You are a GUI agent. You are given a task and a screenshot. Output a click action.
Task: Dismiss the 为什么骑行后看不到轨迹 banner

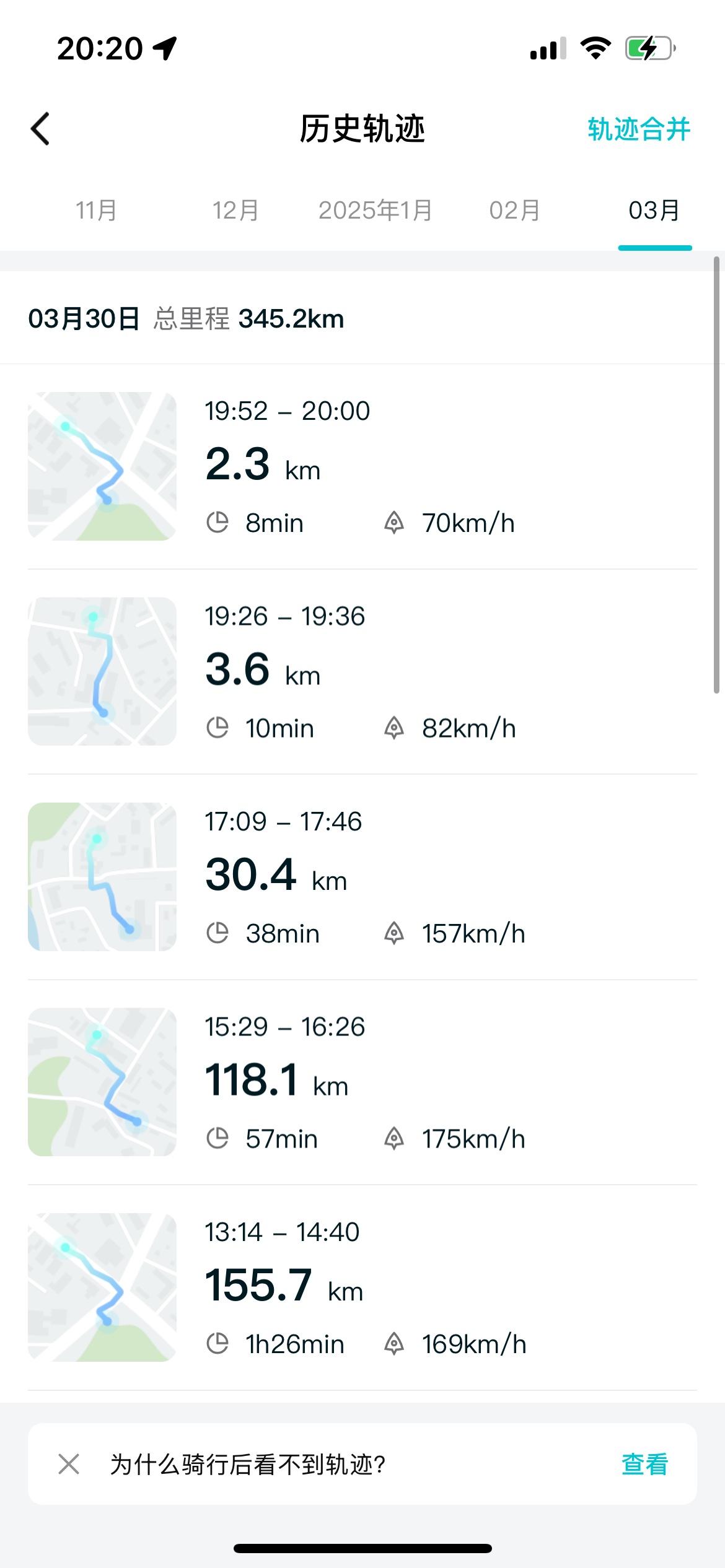click(x=69, y=1464)
